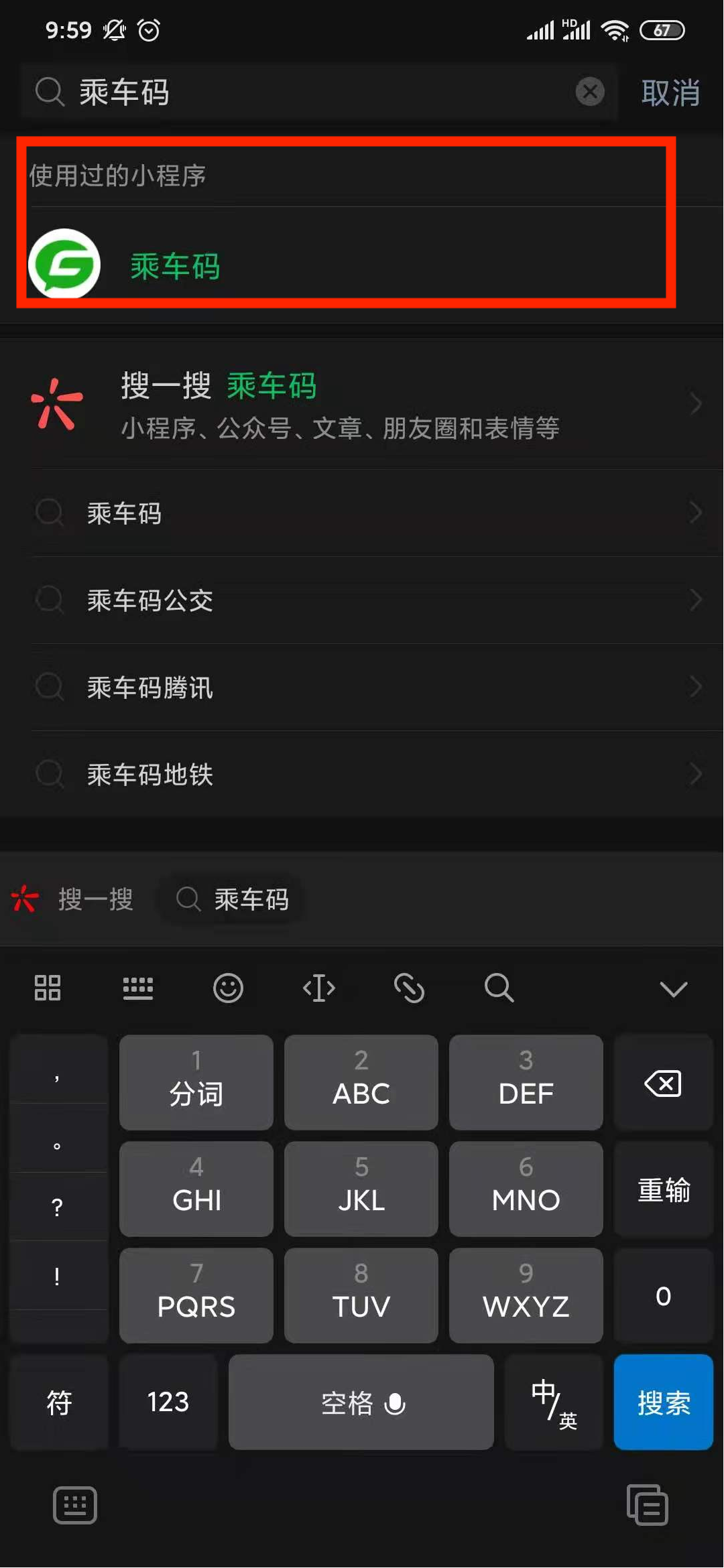Open the 符 symbols keyboard

pyautogui.click(x=59, y=1402)
